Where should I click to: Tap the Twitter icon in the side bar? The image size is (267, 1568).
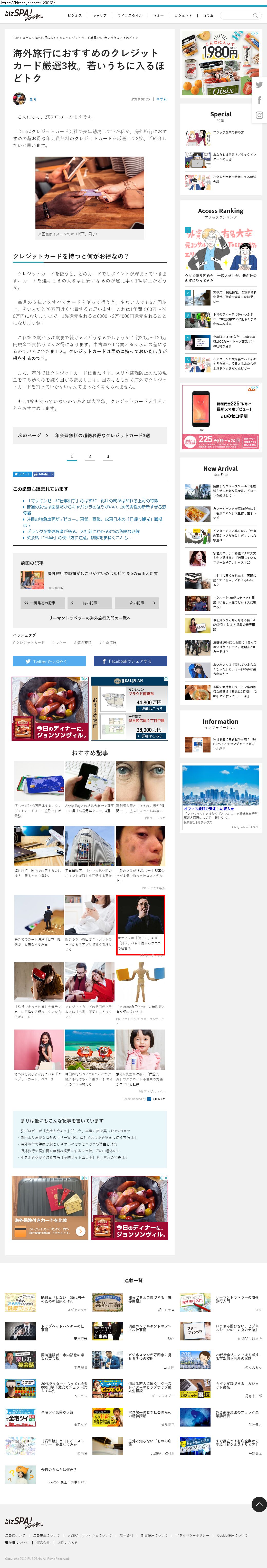pyautogui.click(x=259, y=85)
